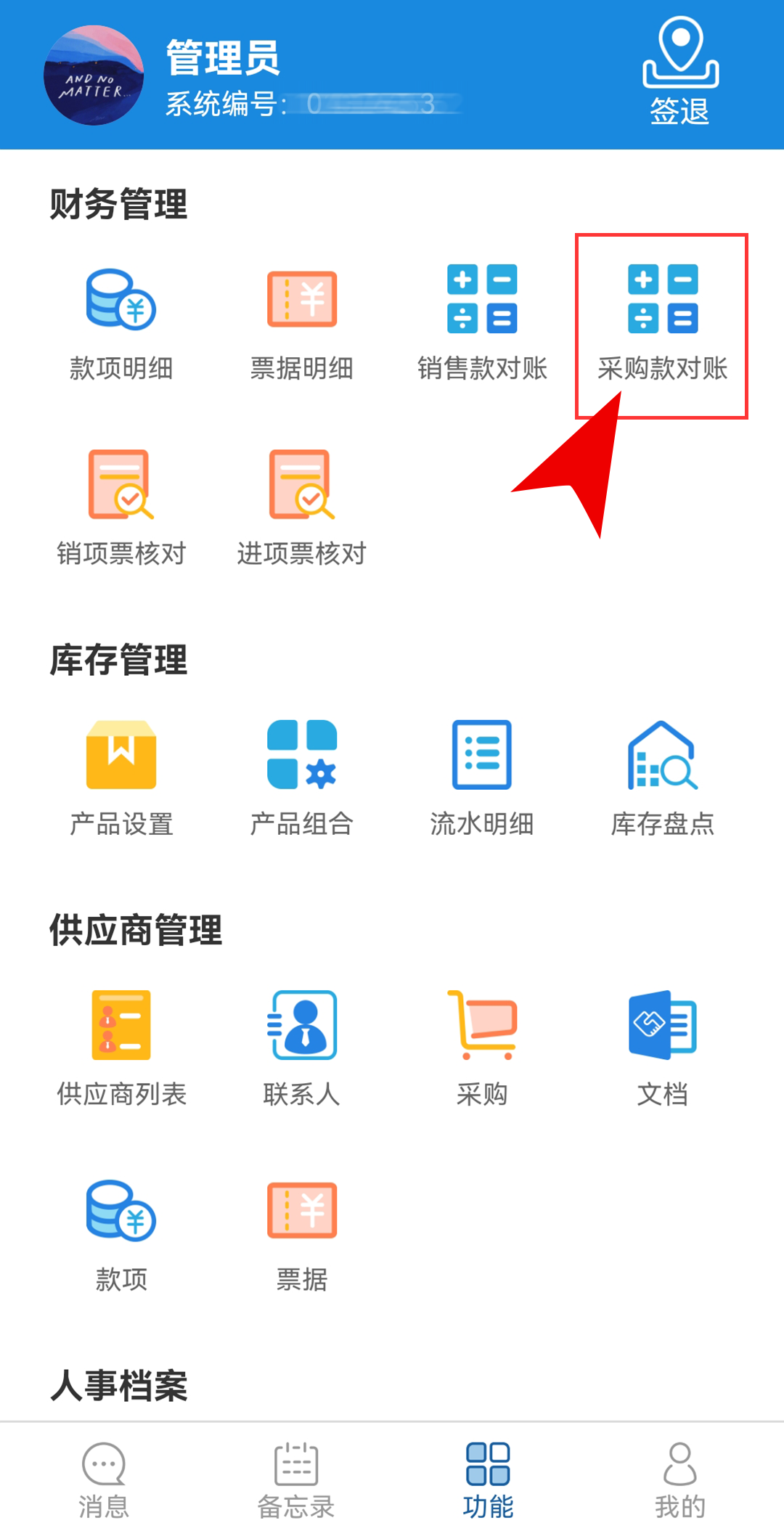Open 进项票核对
This screenshot has width=784, height=1539.
302,508
